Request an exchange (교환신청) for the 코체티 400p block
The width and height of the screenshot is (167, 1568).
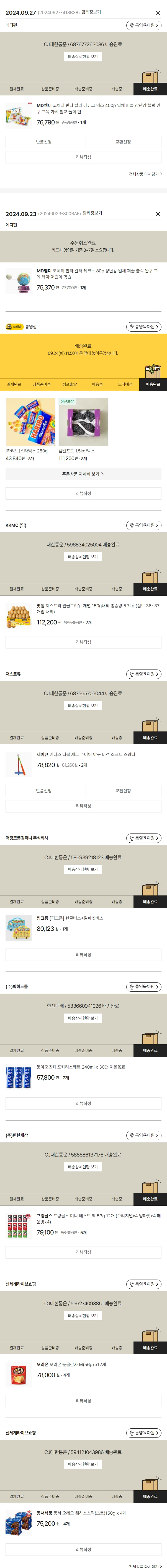click(x=123, y=142)
